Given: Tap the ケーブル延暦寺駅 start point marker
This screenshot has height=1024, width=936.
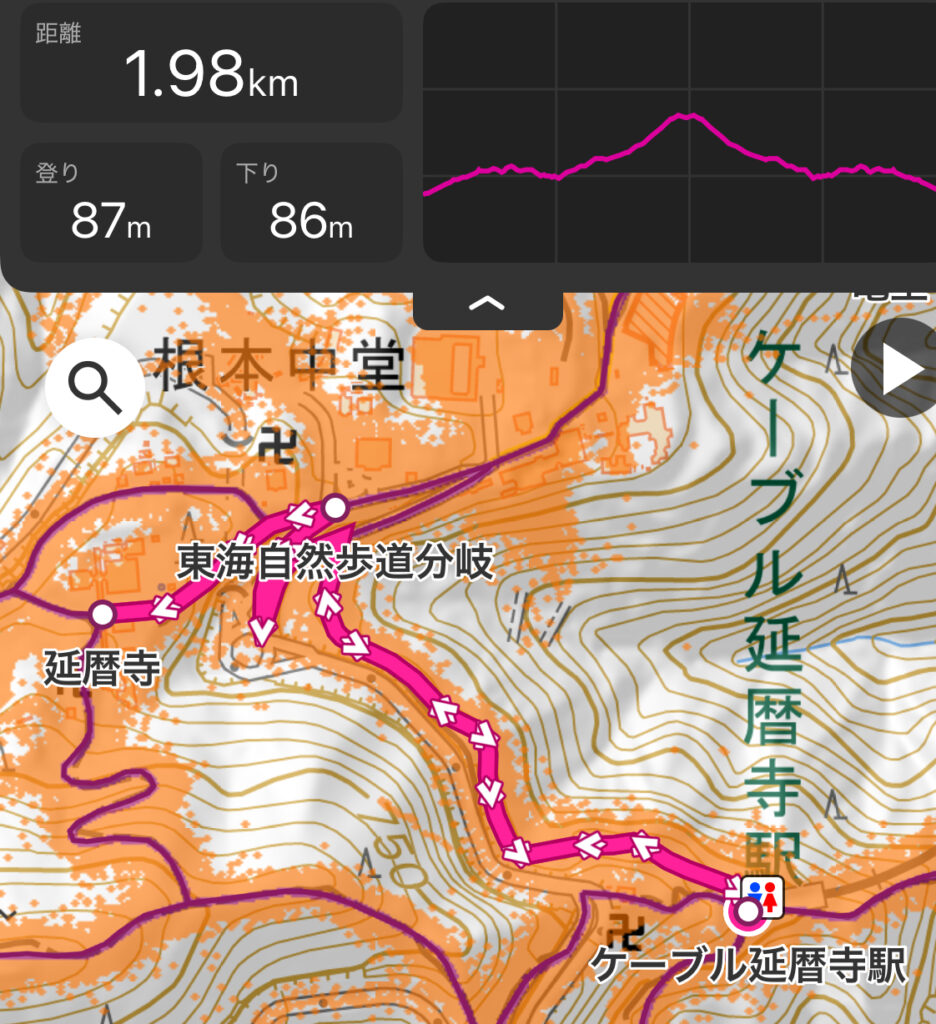Looking at the screenshot, I should coord(746,912).
